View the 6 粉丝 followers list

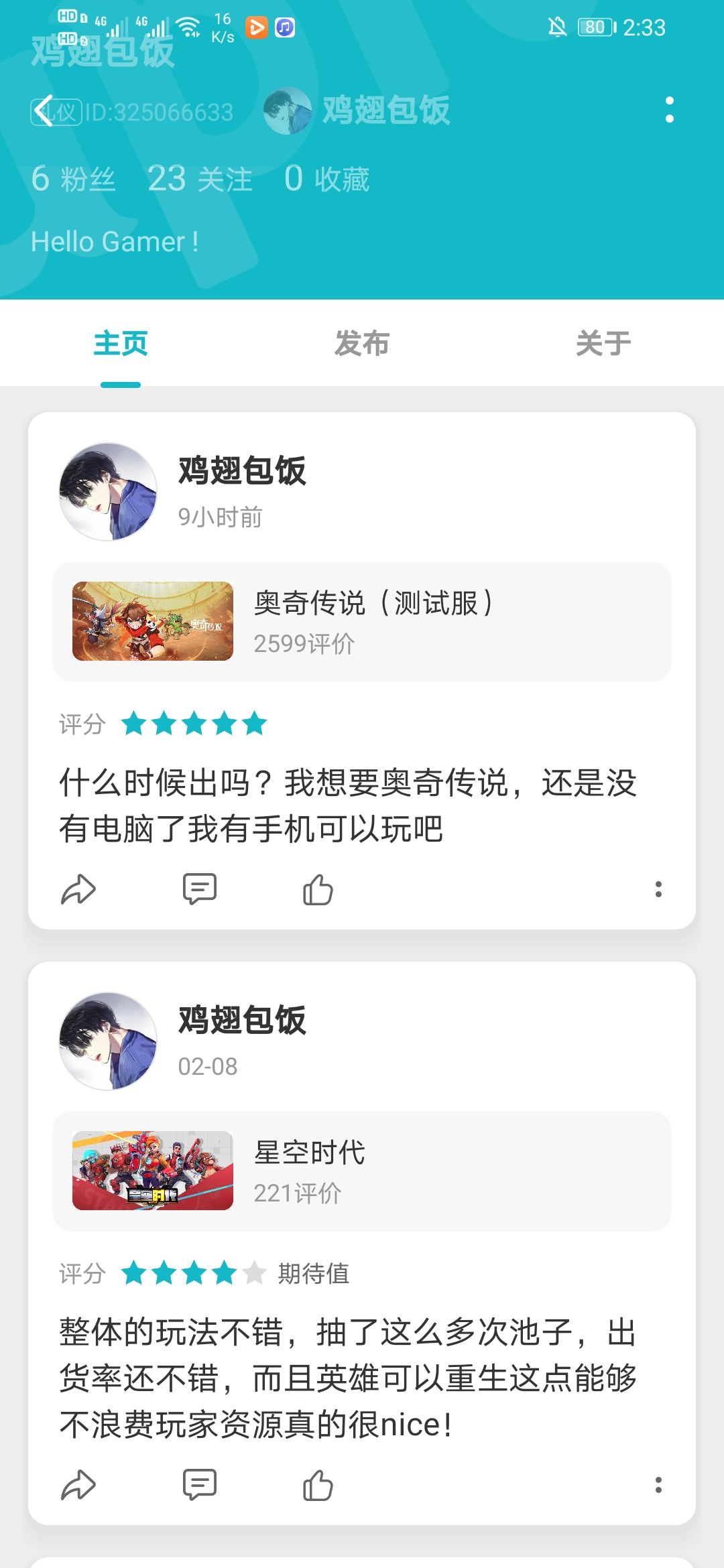[73, 179]
